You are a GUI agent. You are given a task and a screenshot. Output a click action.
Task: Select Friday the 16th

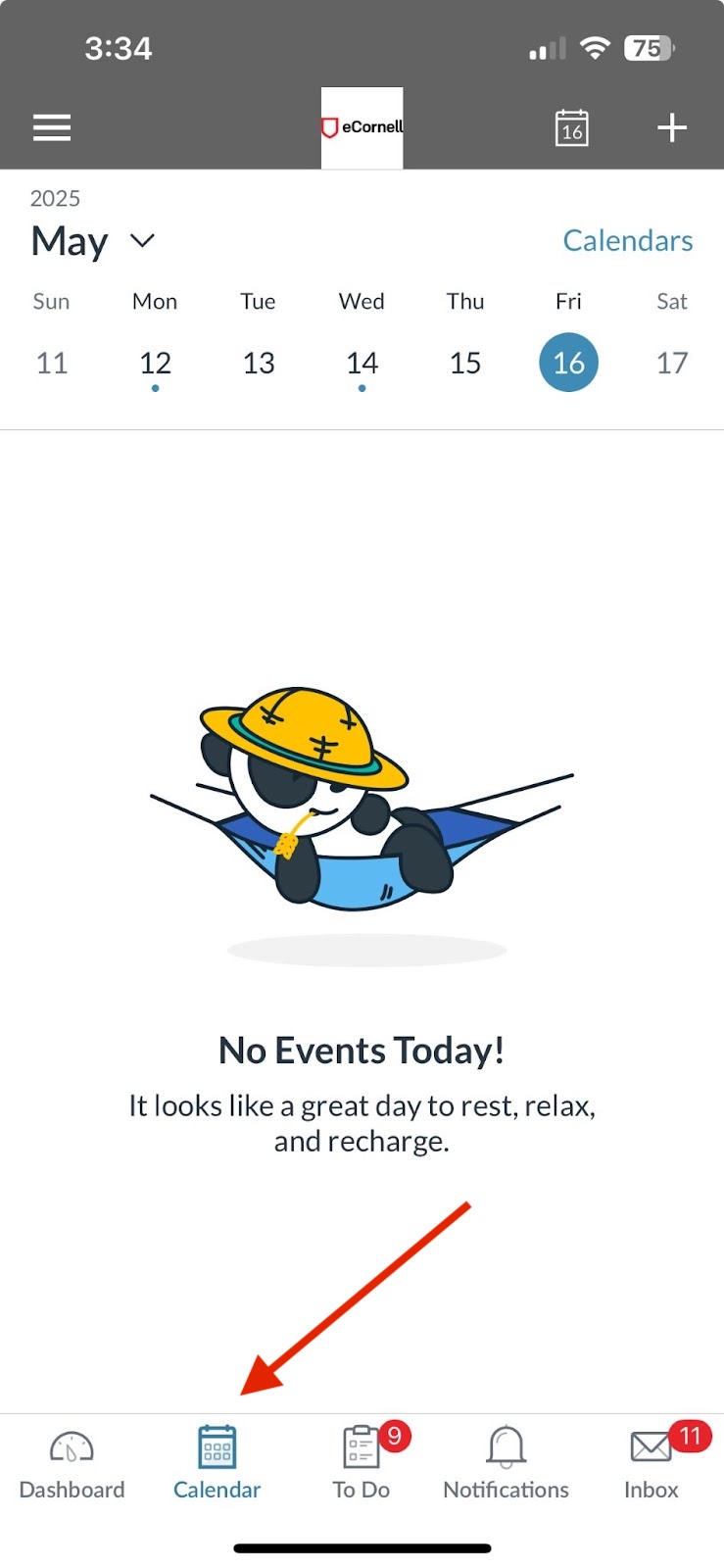[568, 364]
